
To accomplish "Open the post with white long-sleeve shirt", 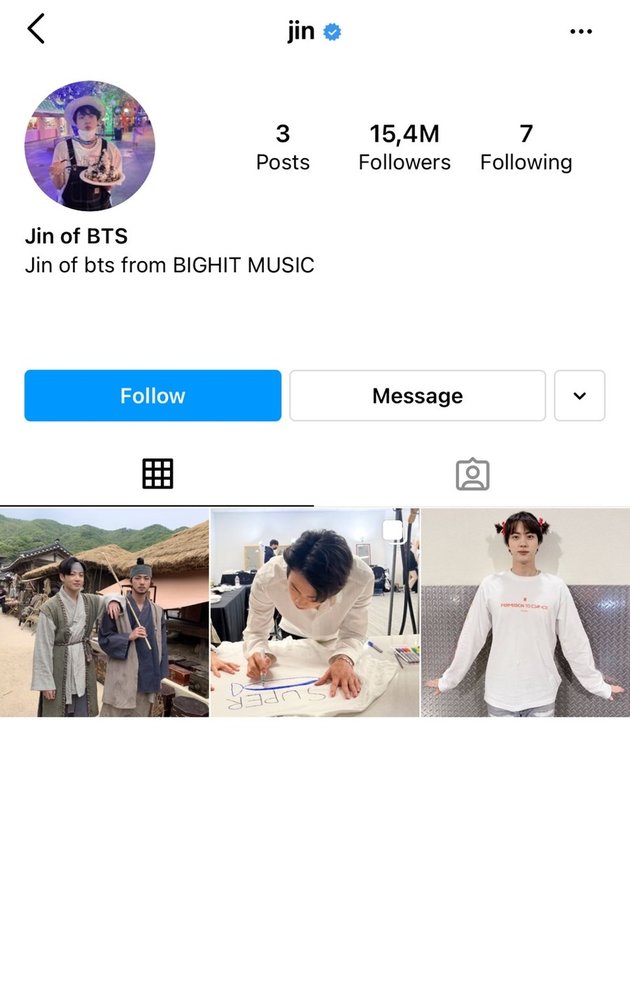I will point(525,612).
